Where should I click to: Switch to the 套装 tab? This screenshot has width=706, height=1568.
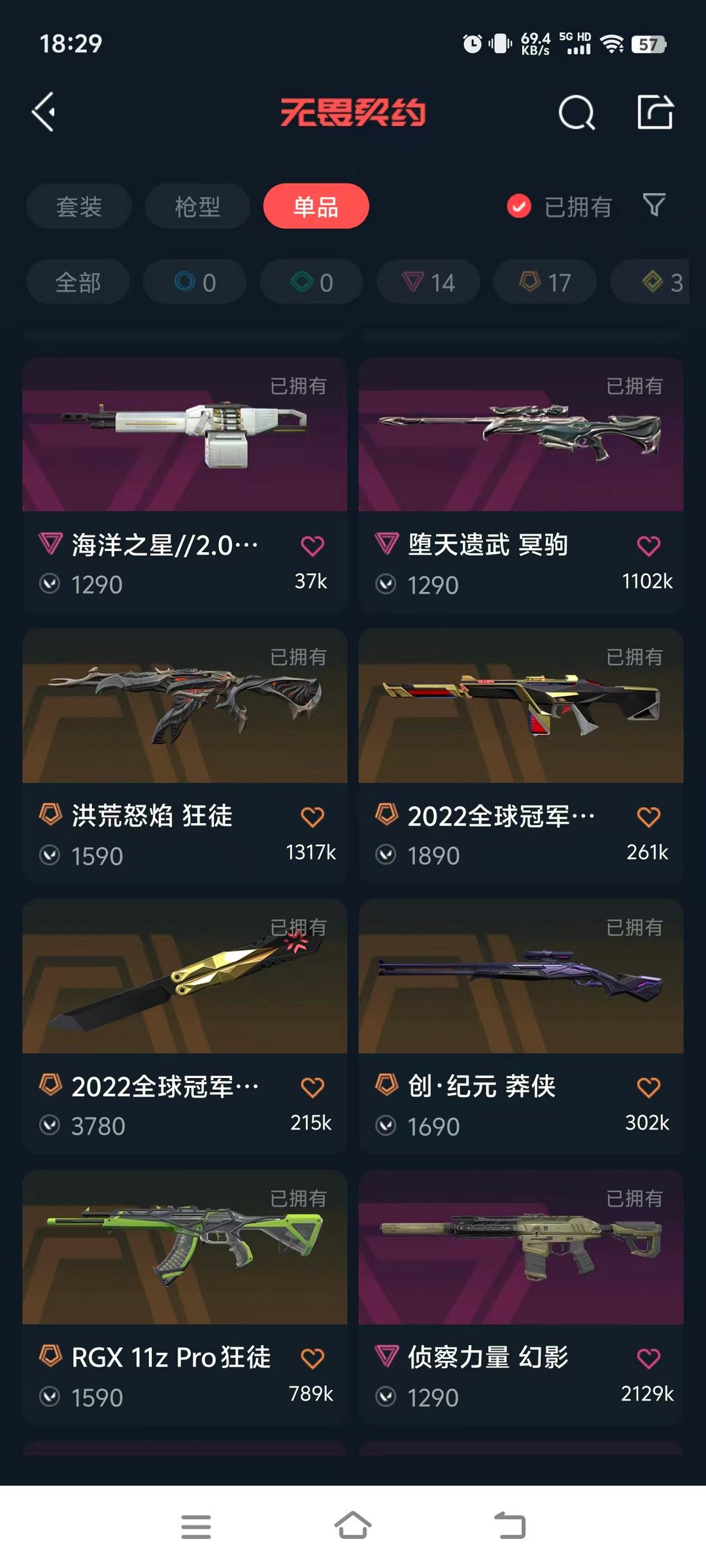tap(79, 206)
